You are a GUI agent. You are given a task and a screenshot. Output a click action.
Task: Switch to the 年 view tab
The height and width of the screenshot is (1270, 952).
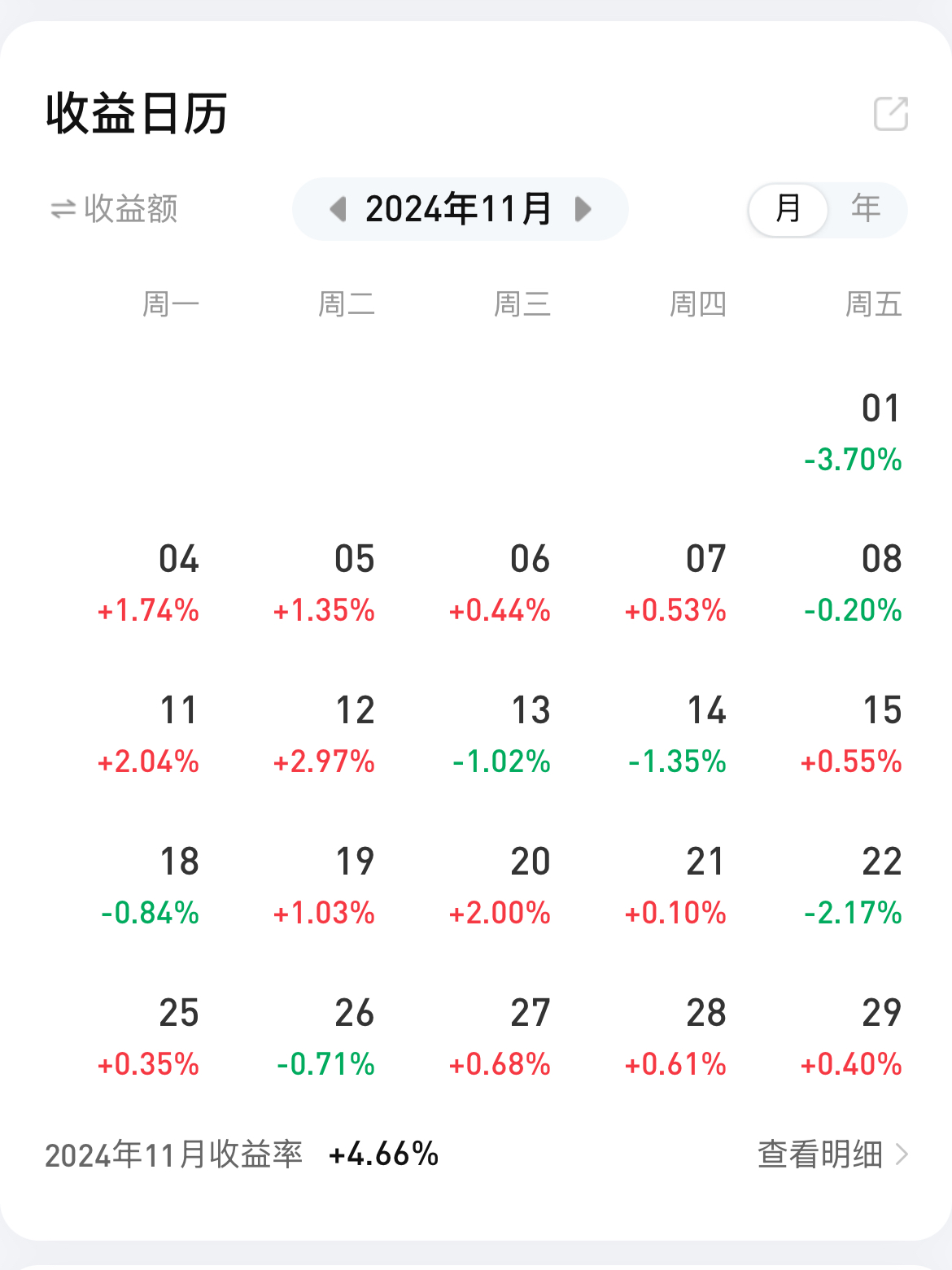click(866, 209)
